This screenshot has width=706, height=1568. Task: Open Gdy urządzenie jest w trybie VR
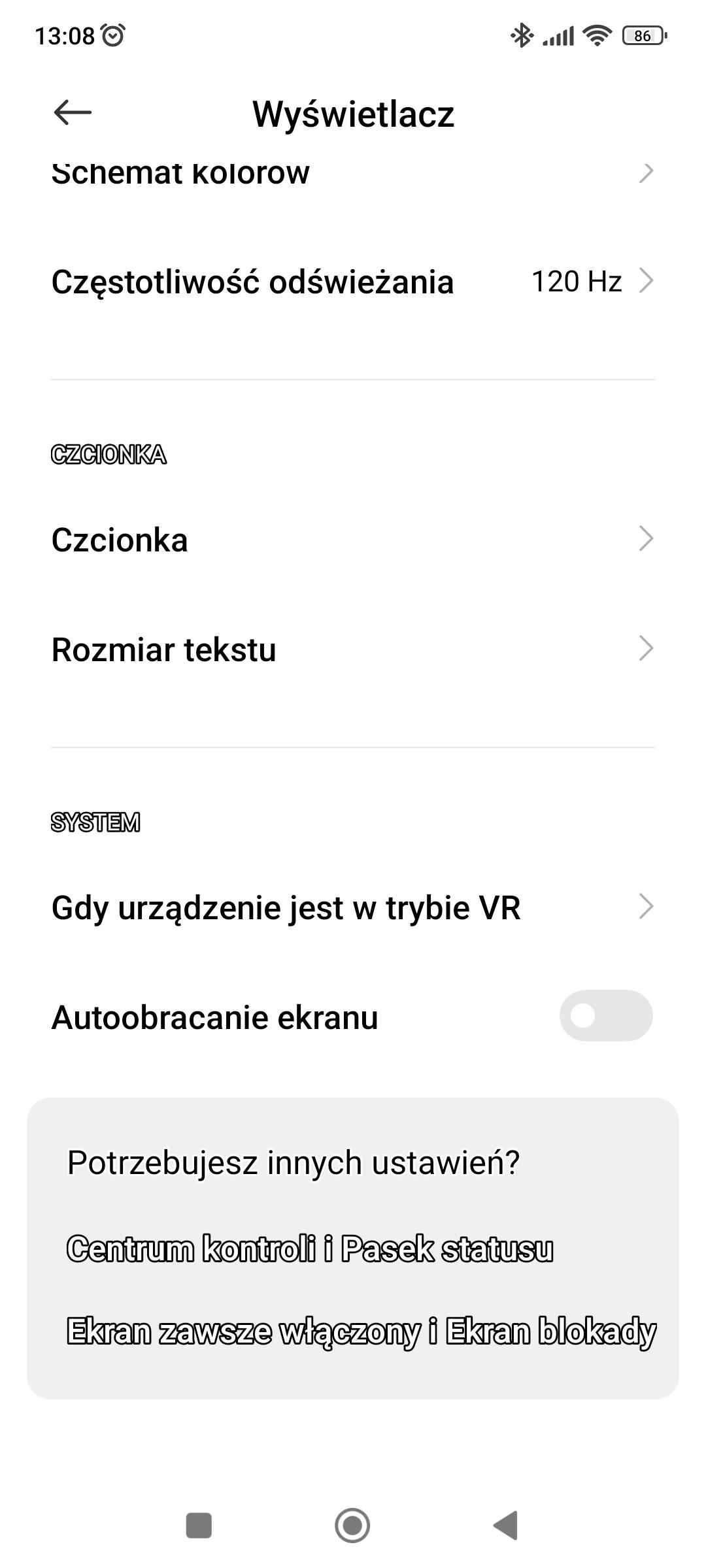pyautogui.click(x=353, y=907)
